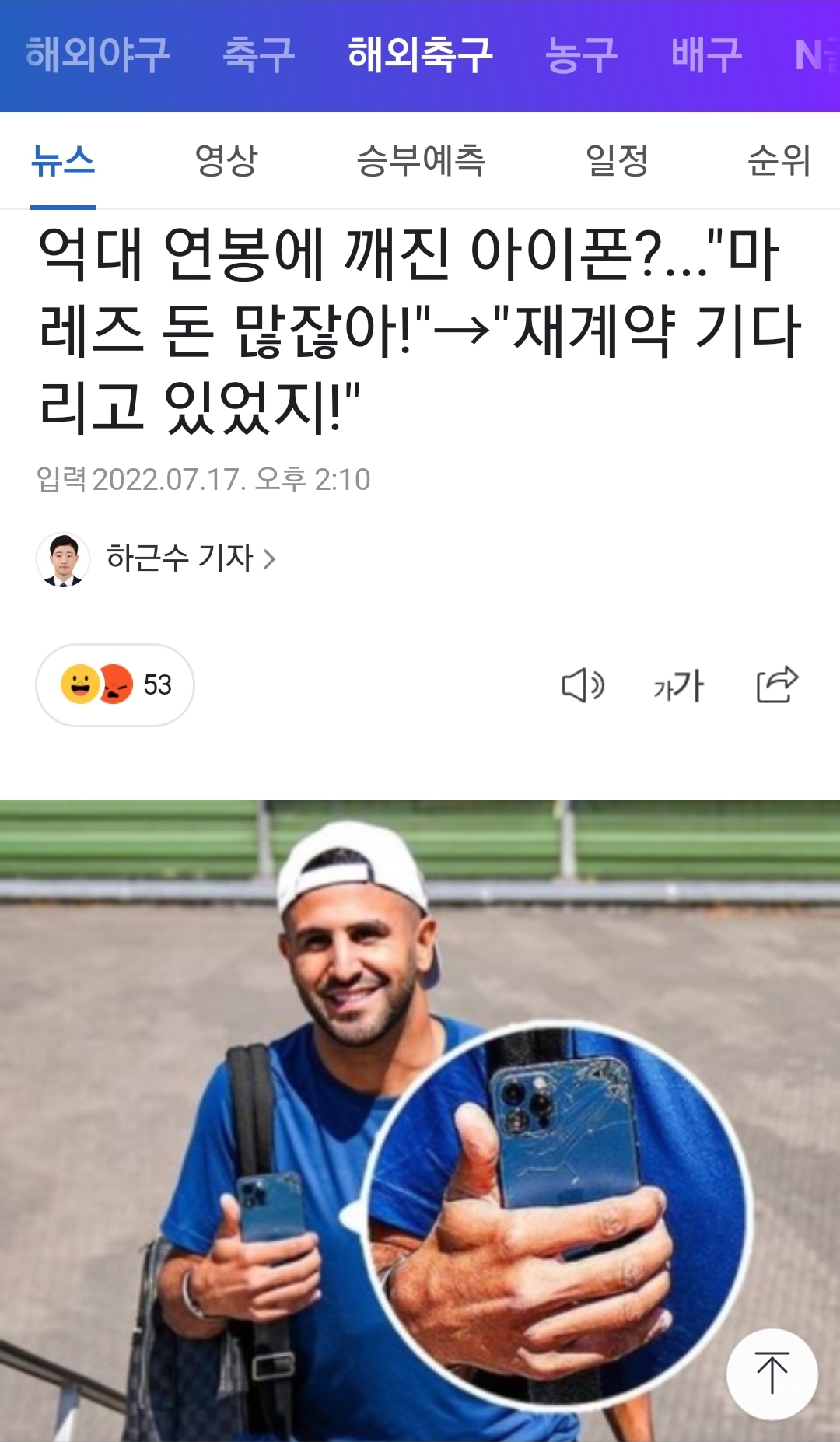The width and height of the screenshot is (840, 1442).
Task: Listen to the article with the speaker icon
Action: 583,685
